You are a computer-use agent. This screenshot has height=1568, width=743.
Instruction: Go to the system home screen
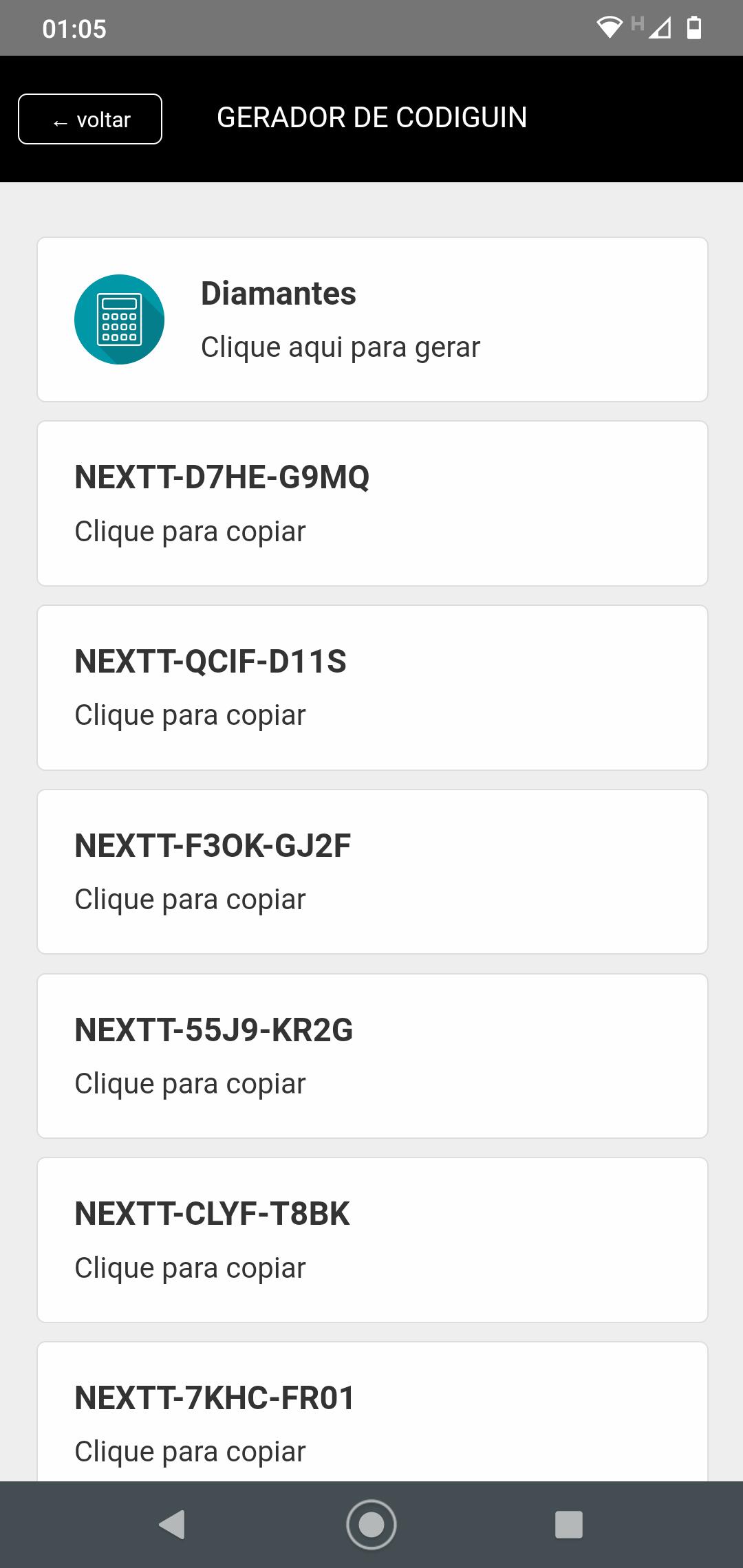(x=371, y=1525)
